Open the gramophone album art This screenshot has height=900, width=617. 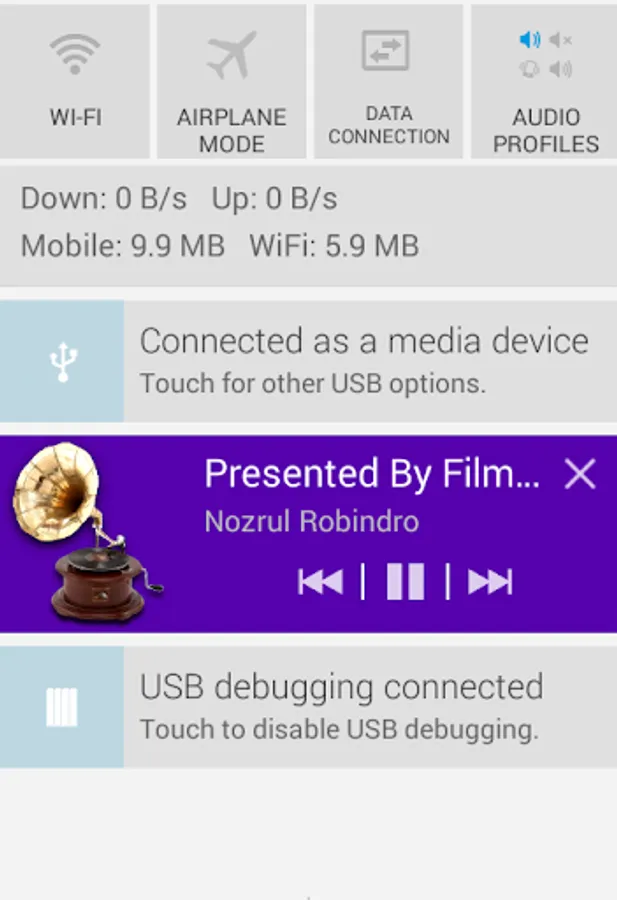(86, 533)
